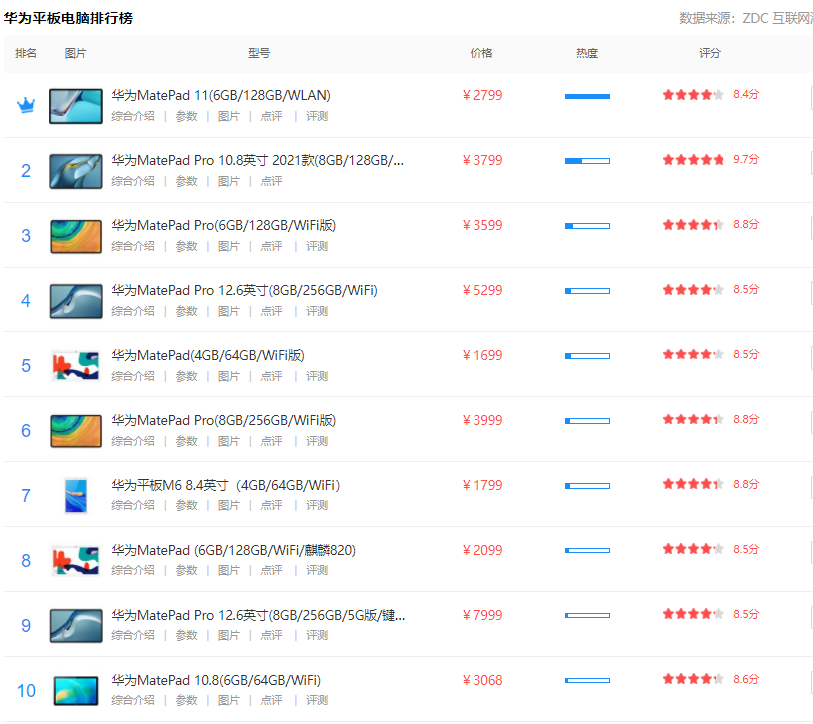Image resolution: width=813 pixels, height=724 pixels.
Task: Tap the 华为平板M6 8.4英寸 product image
Action: (76, 495)
